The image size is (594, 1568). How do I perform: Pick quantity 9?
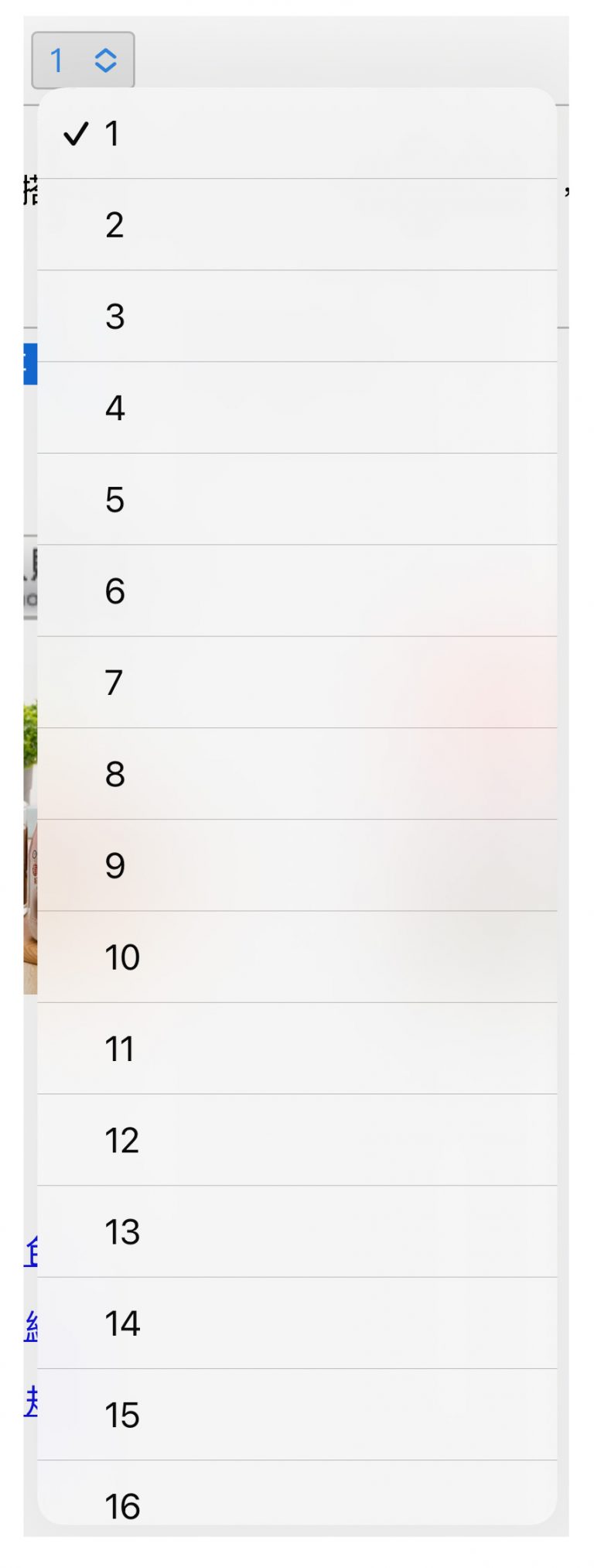point(297,865)
